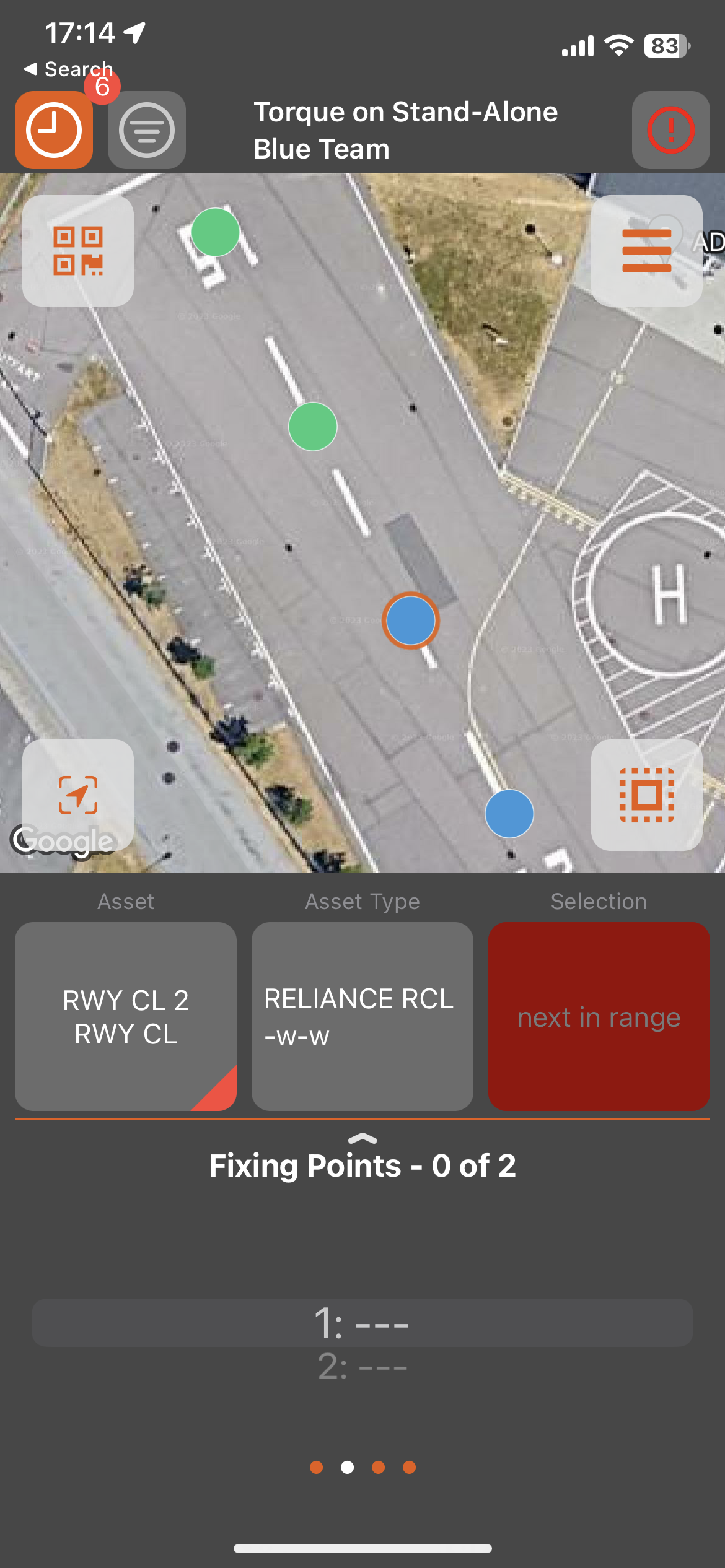Viewport: 725px width, 1568px height.
Task: Tap the red alert exclamation button
Action: (x=670, y=130)
